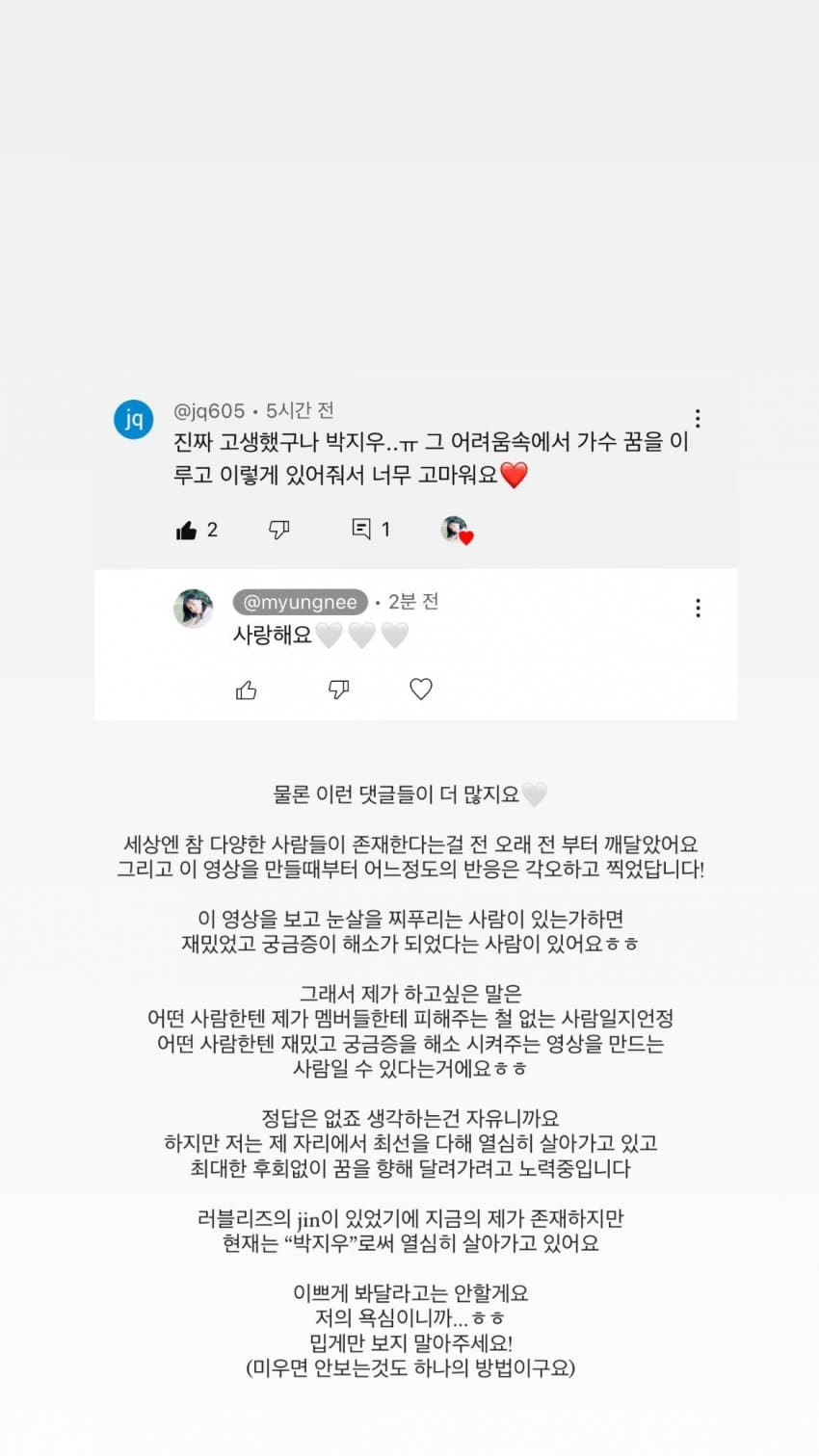Like the @myungnee reply with the thumbs up
This screenshot has width=819, height=1456.
pos(248,689)
